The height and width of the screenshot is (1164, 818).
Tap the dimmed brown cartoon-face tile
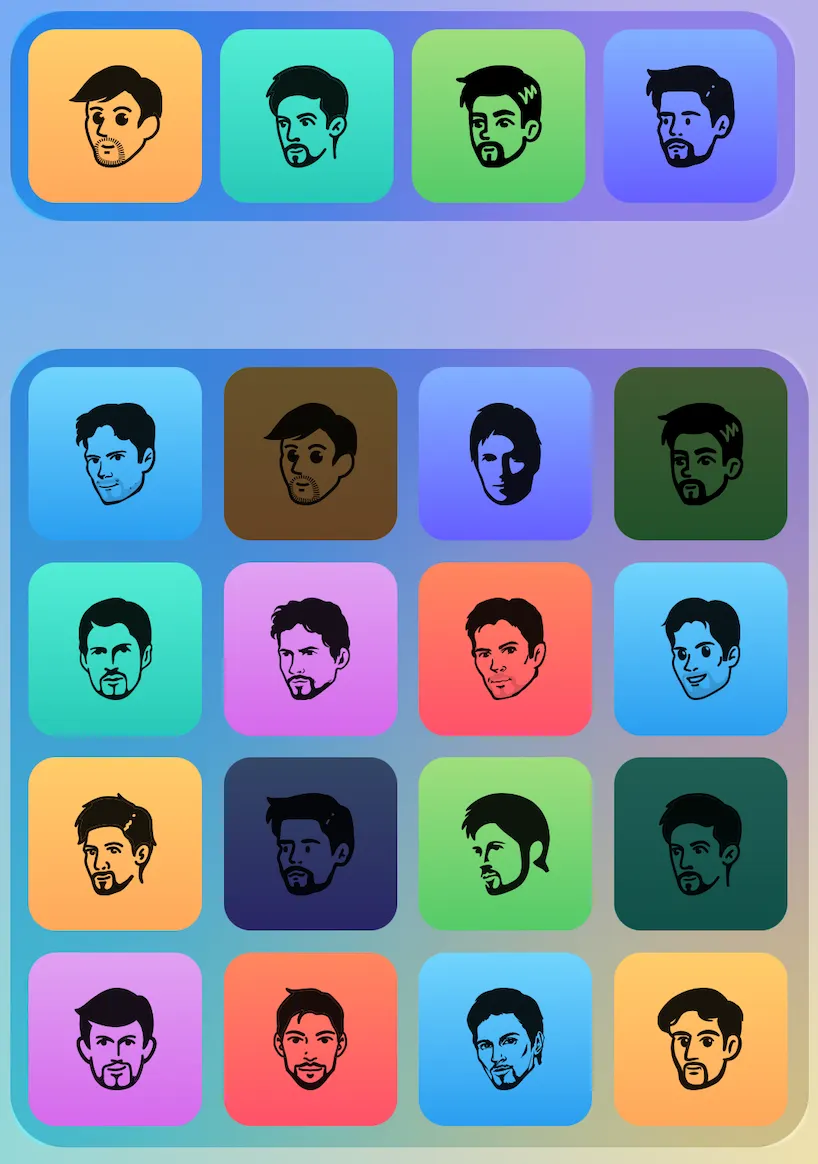pos(310,453)
